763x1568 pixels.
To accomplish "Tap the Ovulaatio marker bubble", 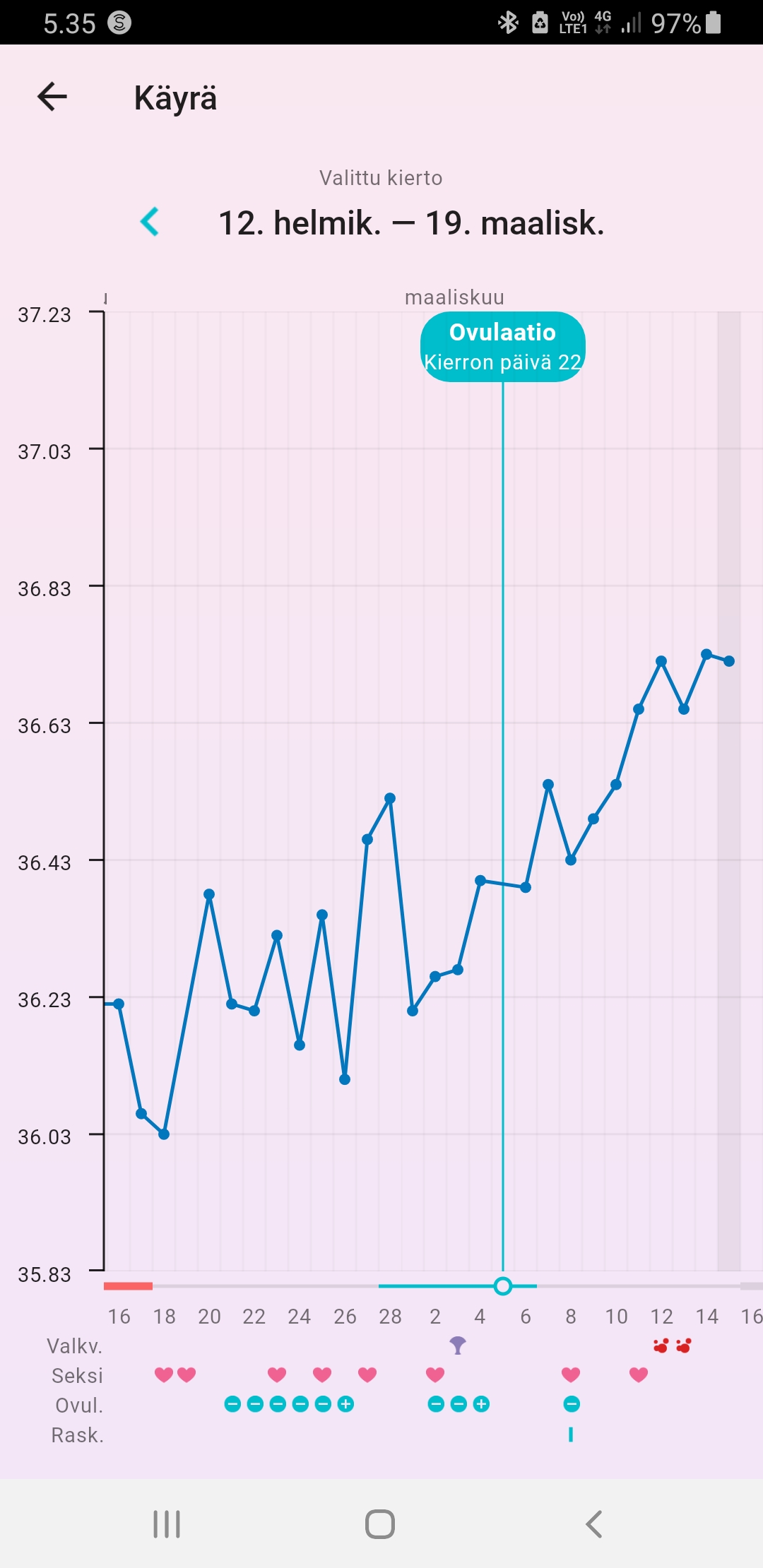I will click(502, 347).
